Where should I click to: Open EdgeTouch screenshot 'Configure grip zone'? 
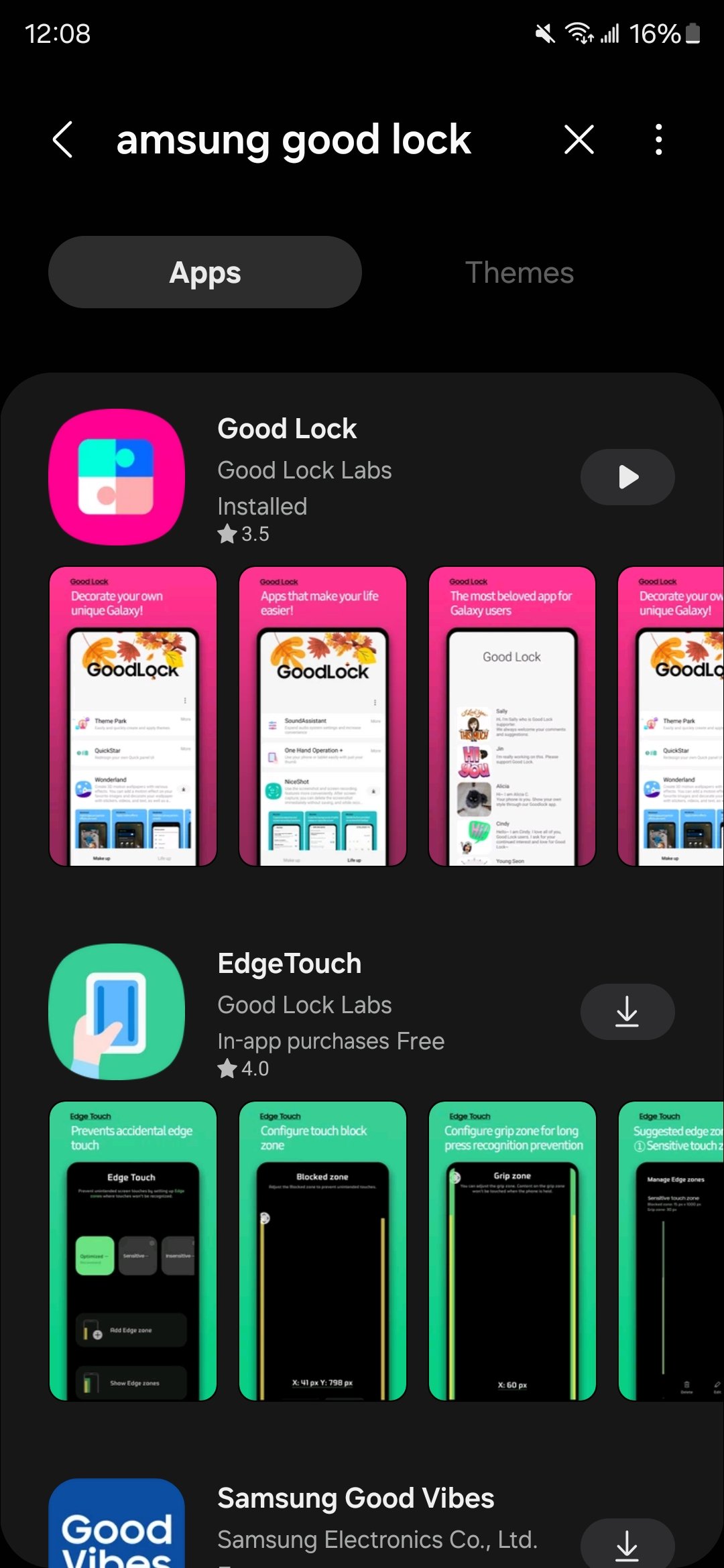tap(512, 1251)
